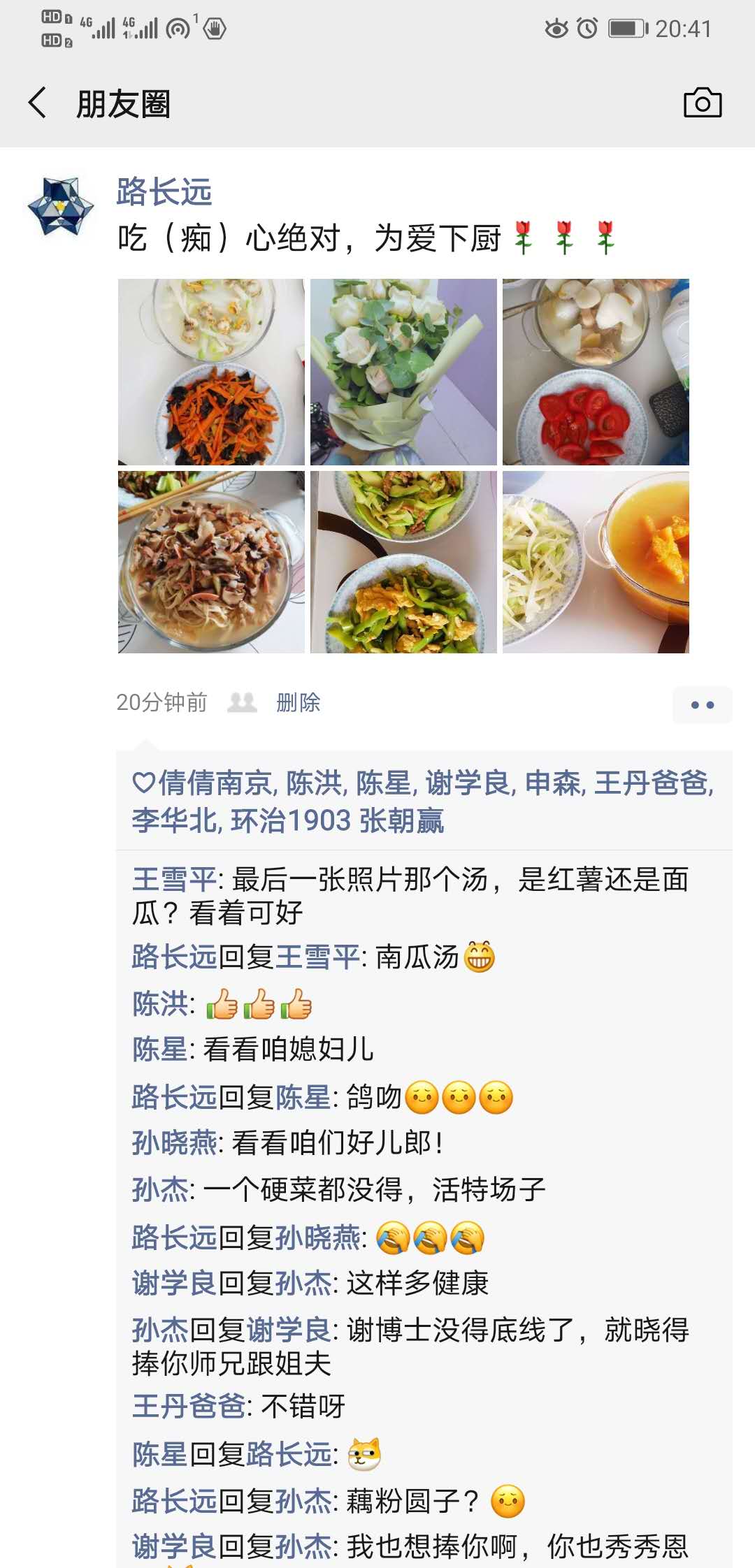755x1568 pixels.
Task: Go back from 朋友圈
Action: 38,103
